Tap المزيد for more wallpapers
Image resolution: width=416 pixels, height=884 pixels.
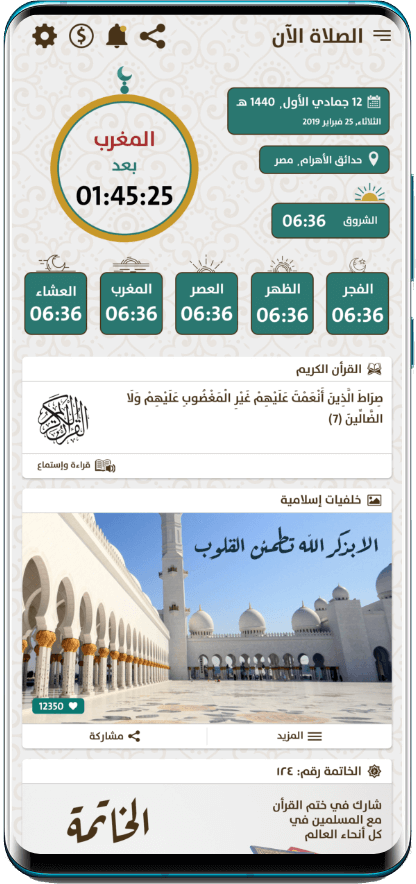click(299, 736)
